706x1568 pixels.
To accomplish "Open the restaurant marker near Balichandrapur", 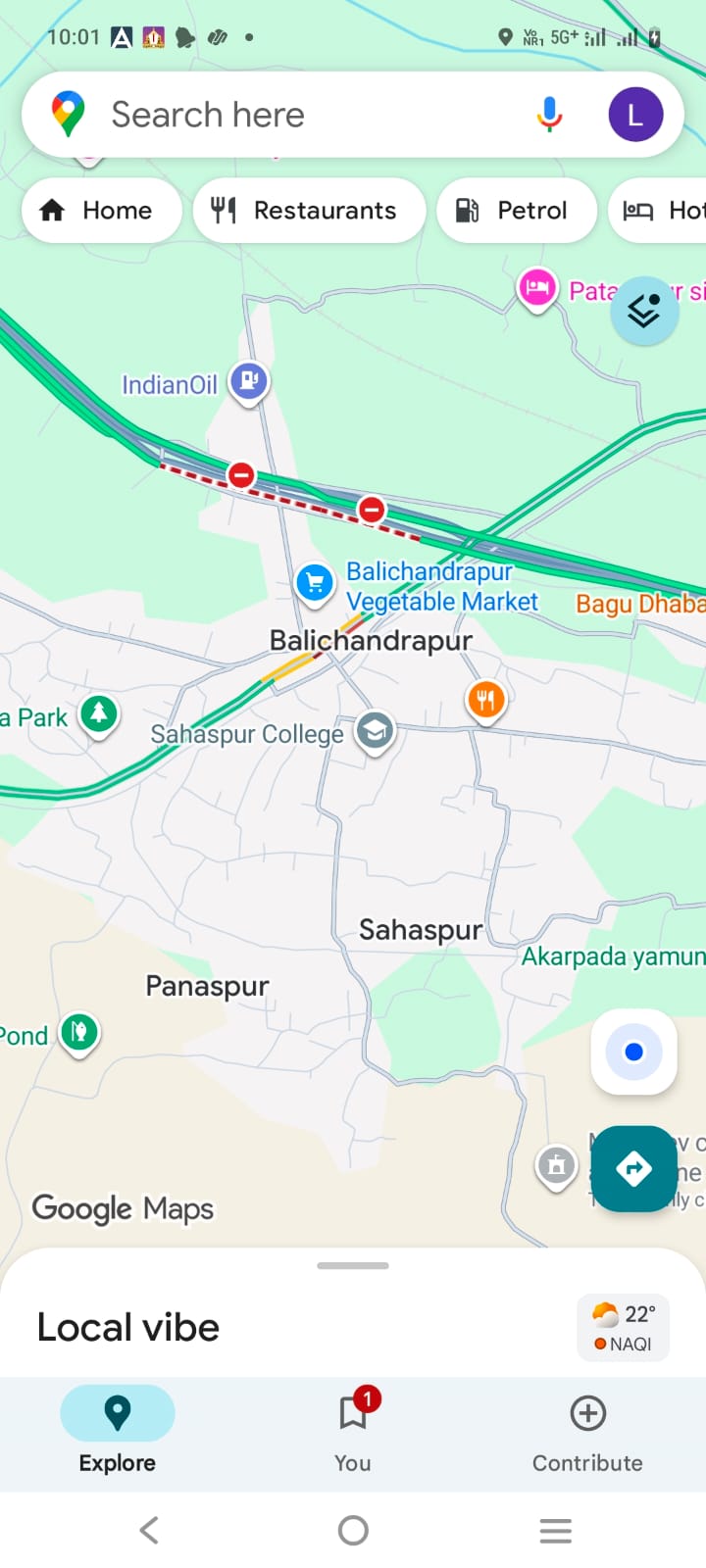I will (x=485, y=700).
